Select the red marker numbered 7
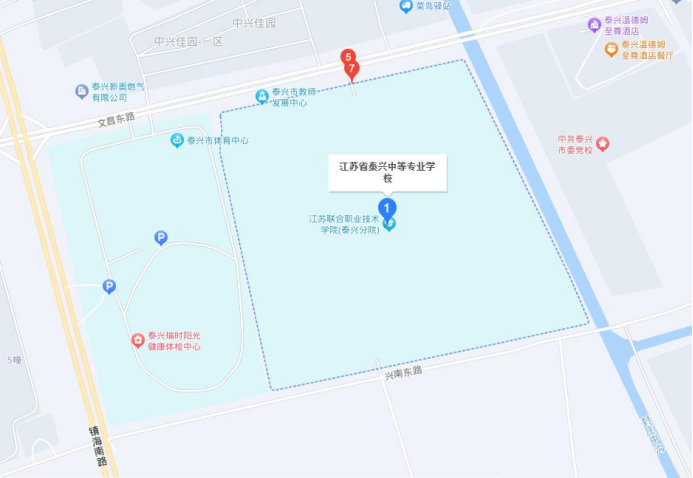The image size is (693, 478). (x=351, y=69)
